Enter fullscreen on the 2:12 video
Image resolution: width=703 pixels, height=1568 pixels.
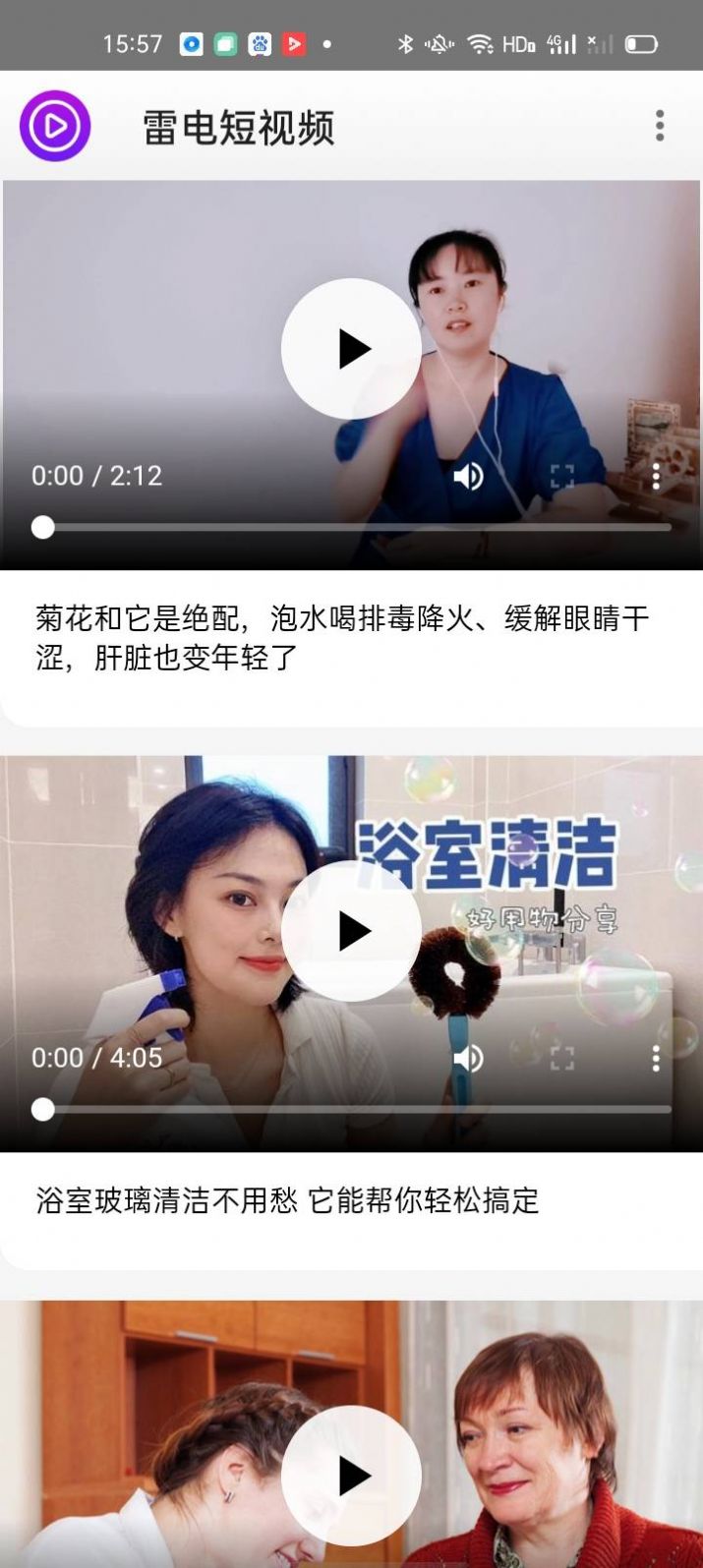(x=561, y=477)
